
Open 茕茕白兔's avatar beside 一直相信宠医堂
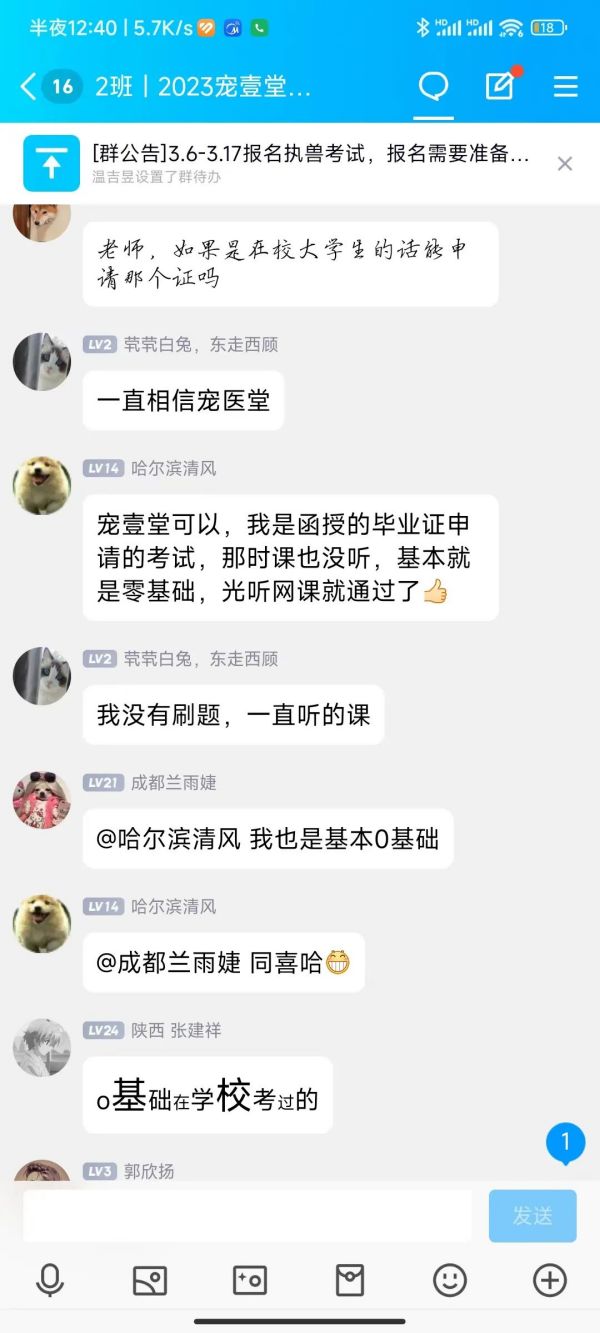click(42, 362)
